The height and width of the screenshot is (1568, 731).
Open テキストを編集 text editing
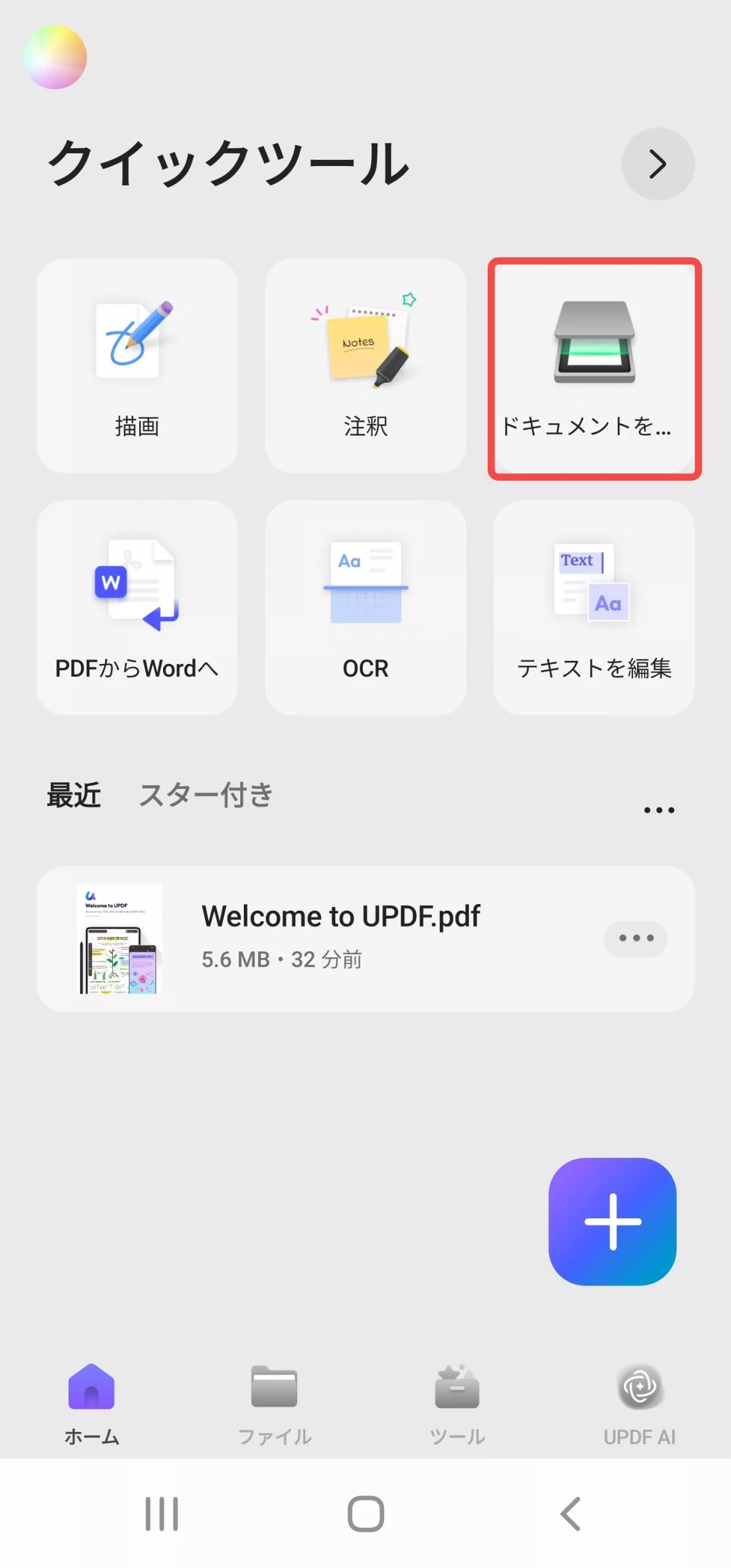point(594,608)
